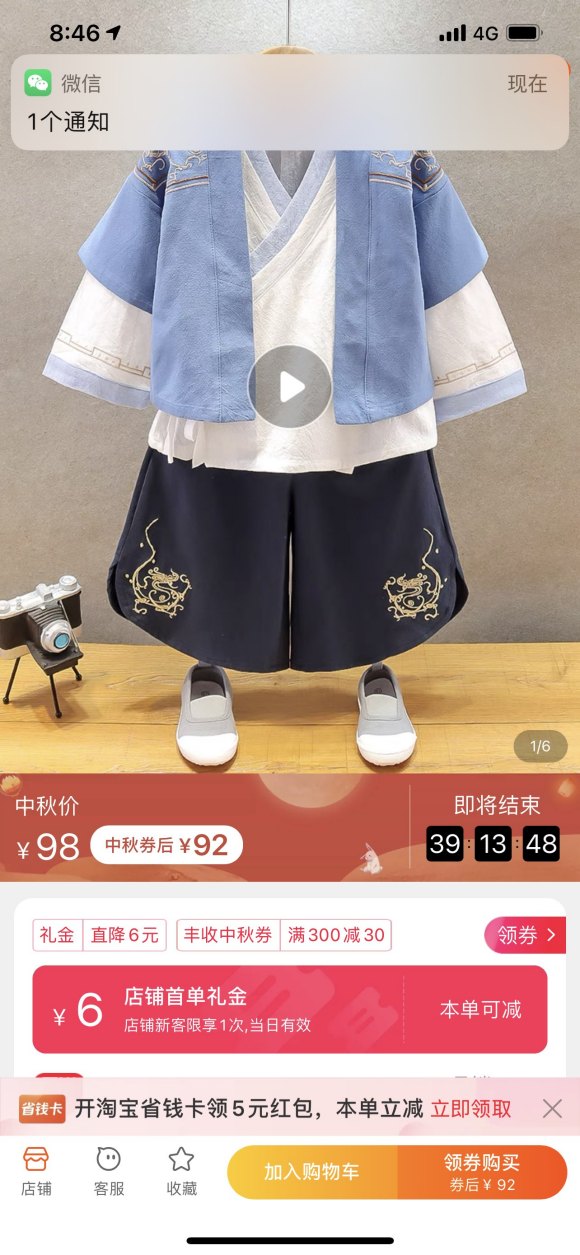Play the product video
This screenshot has height=1255, width=580.
(290, 387)
